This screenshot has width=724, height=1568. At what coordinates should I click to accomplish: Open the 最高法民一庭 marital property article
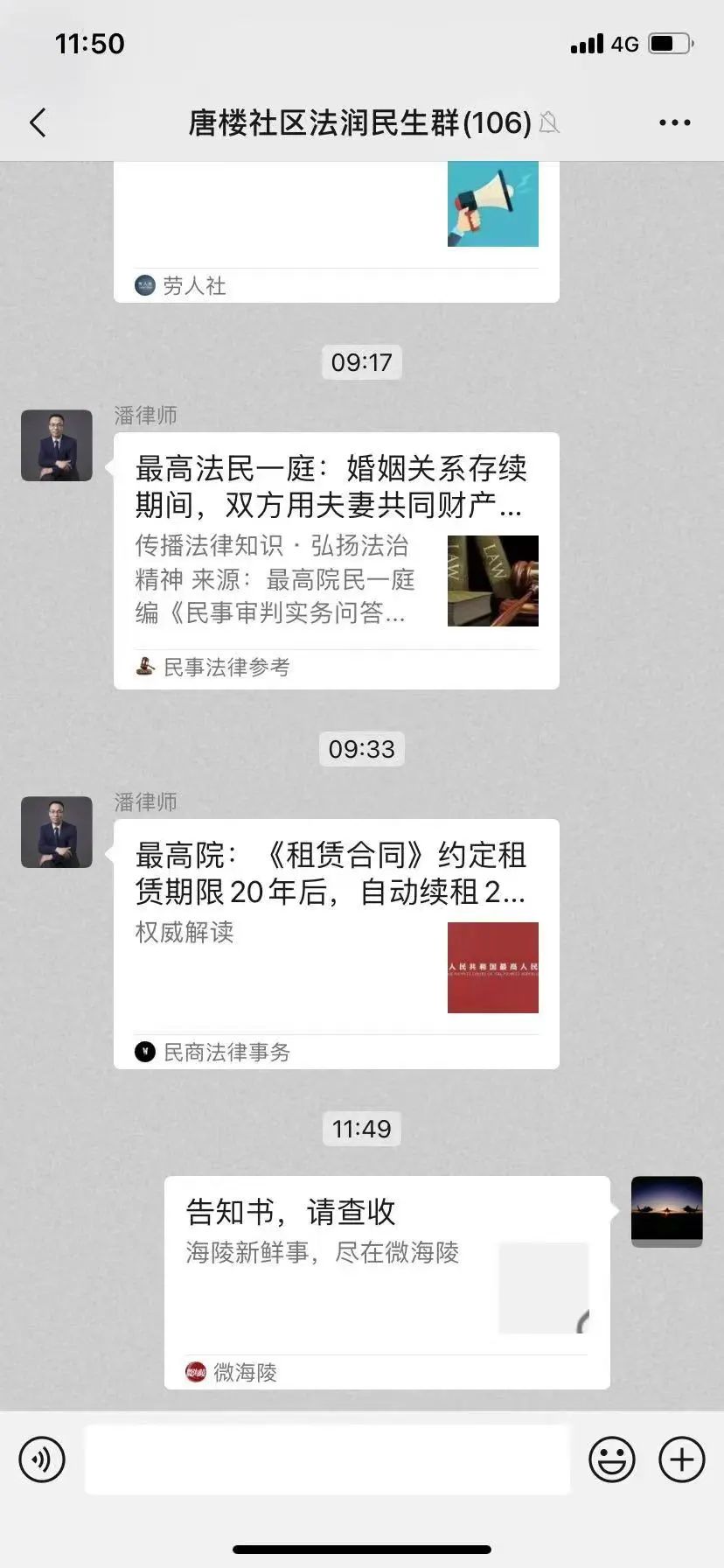[x=336, y=560]
